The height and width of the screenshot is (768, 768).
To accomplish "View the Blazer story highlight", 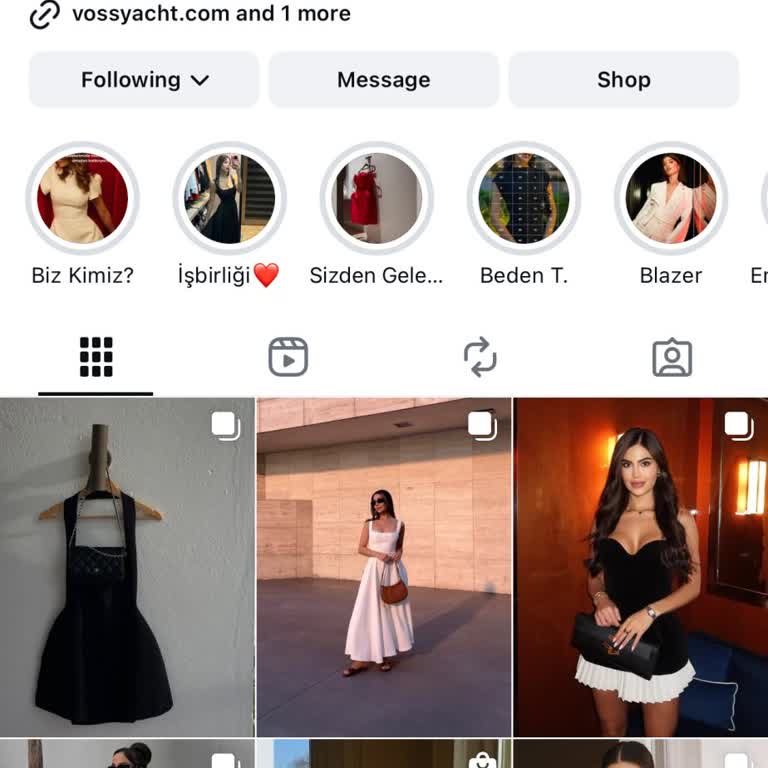I will [671, 199].
